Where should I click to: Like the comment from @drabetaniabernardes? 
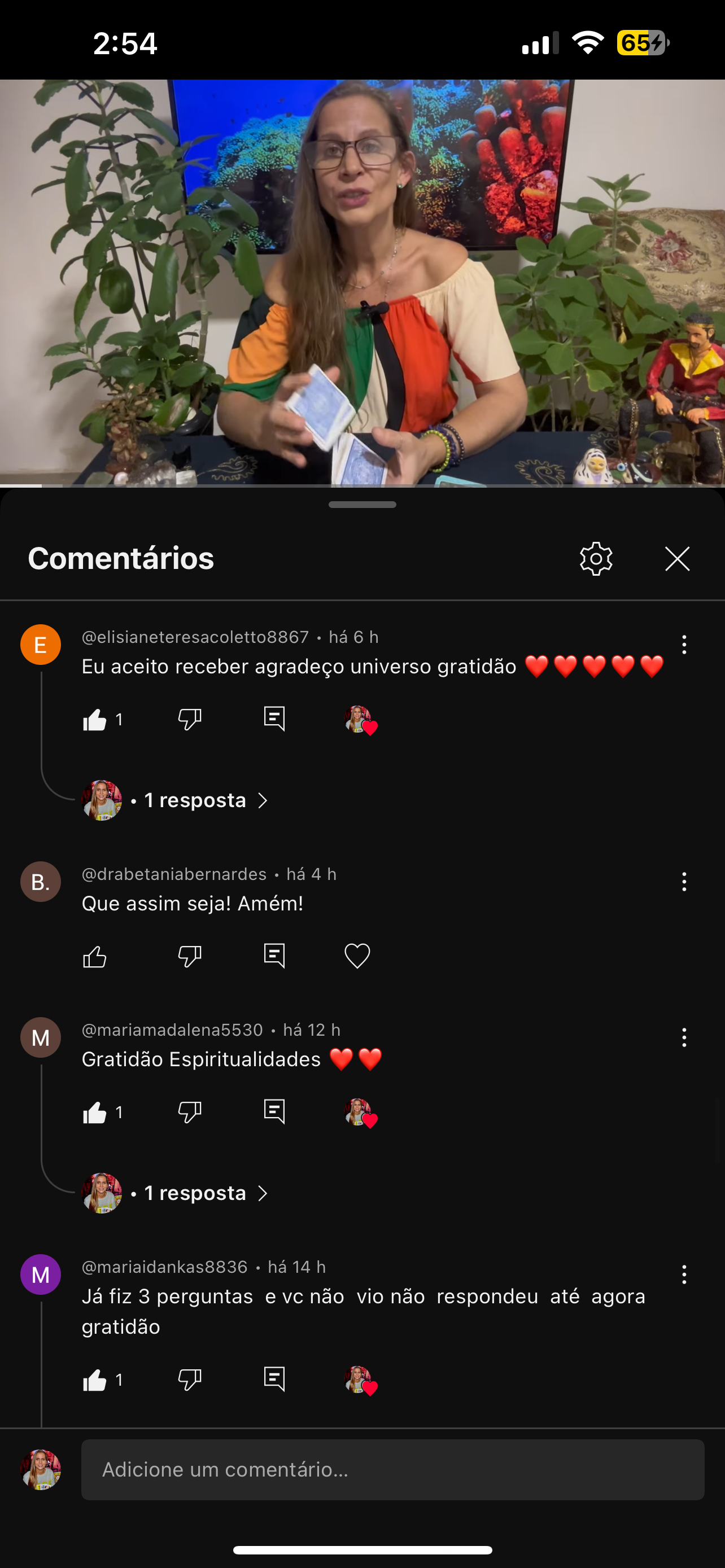click(94, 956)
